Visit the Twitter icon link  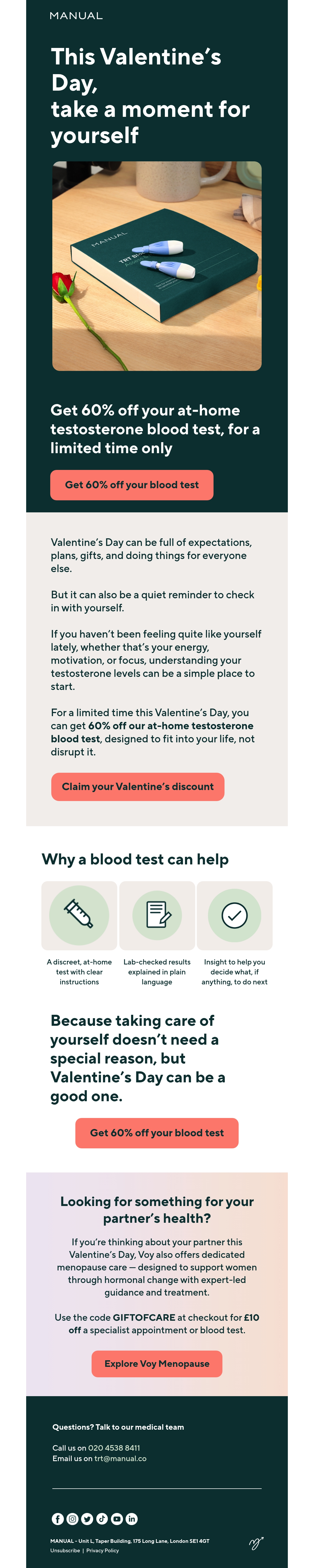coord(87,1519)
